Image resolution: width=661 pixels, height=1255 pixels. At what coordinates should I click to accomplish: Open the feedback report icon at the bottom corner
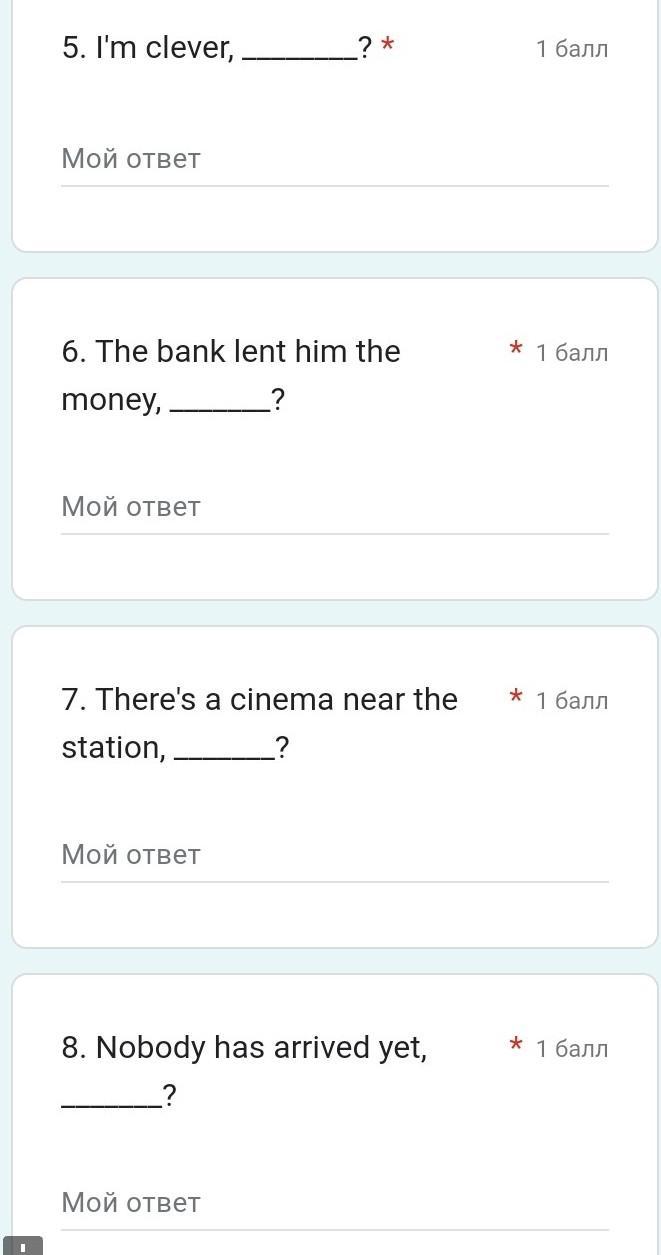click(x=23, y=1246)
